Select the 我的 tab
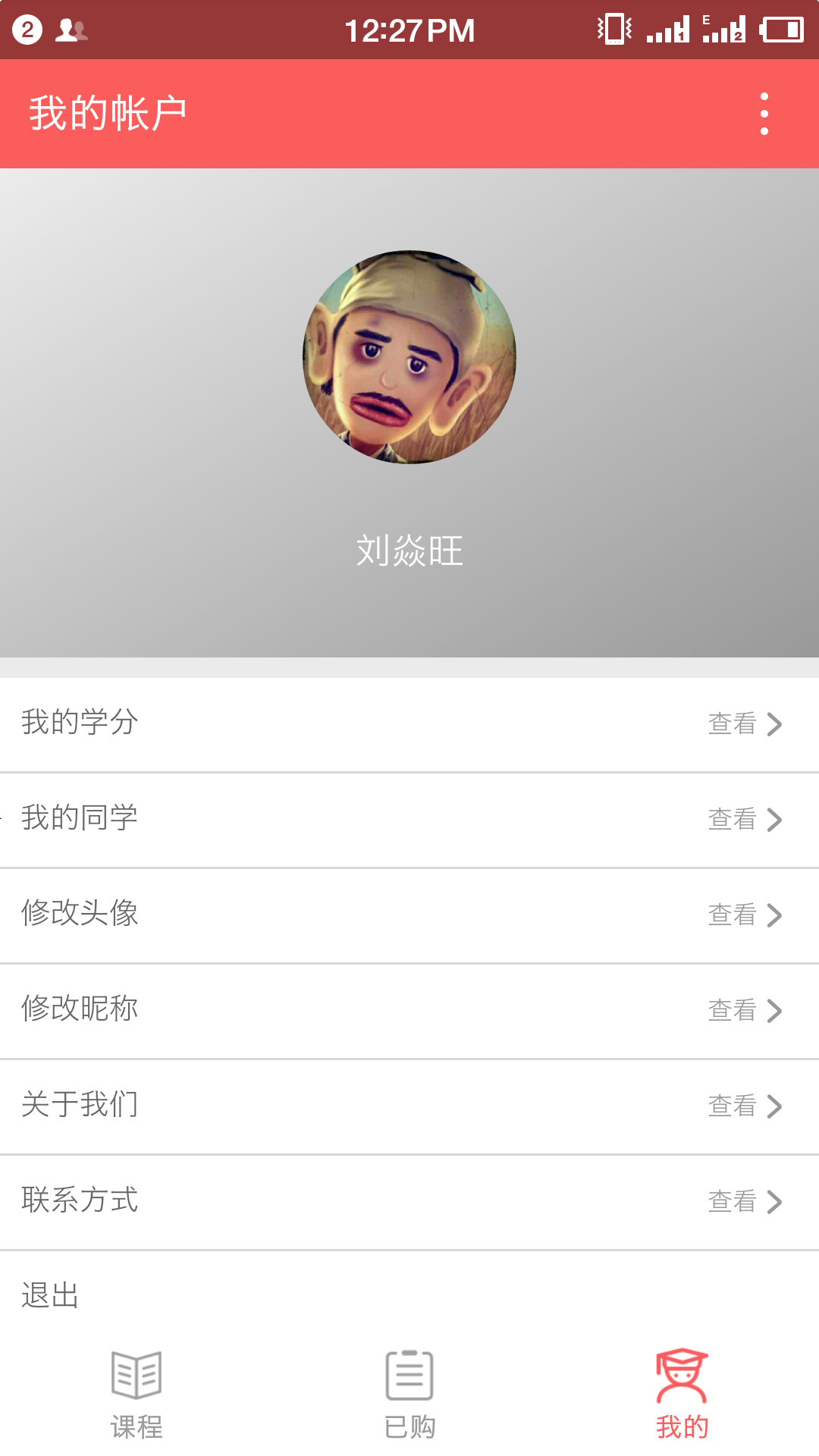Image resolution: width=819 pixels, height=1456 pixels. pos(682,1394)
